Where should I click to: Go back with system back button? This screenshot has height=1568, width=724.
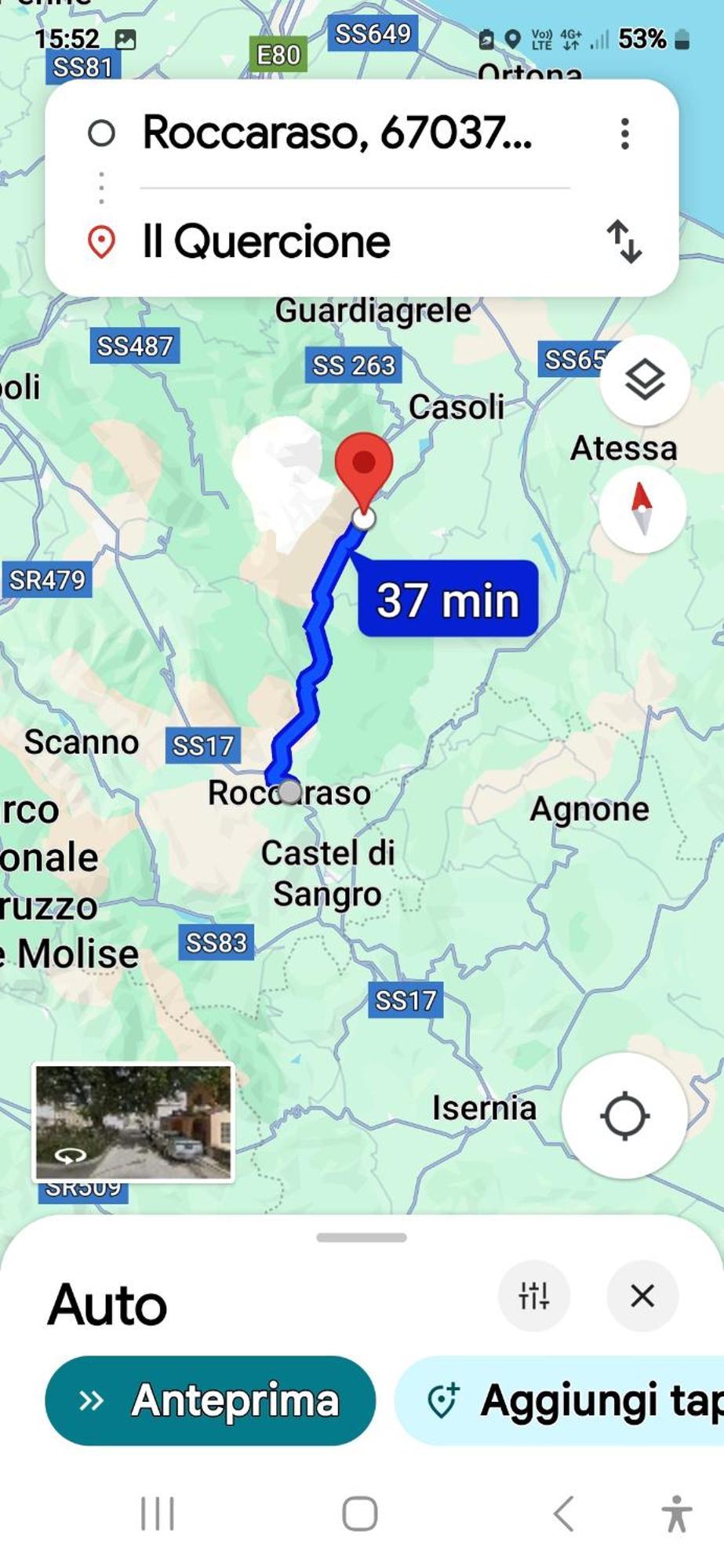click(x=564, y=1513)
